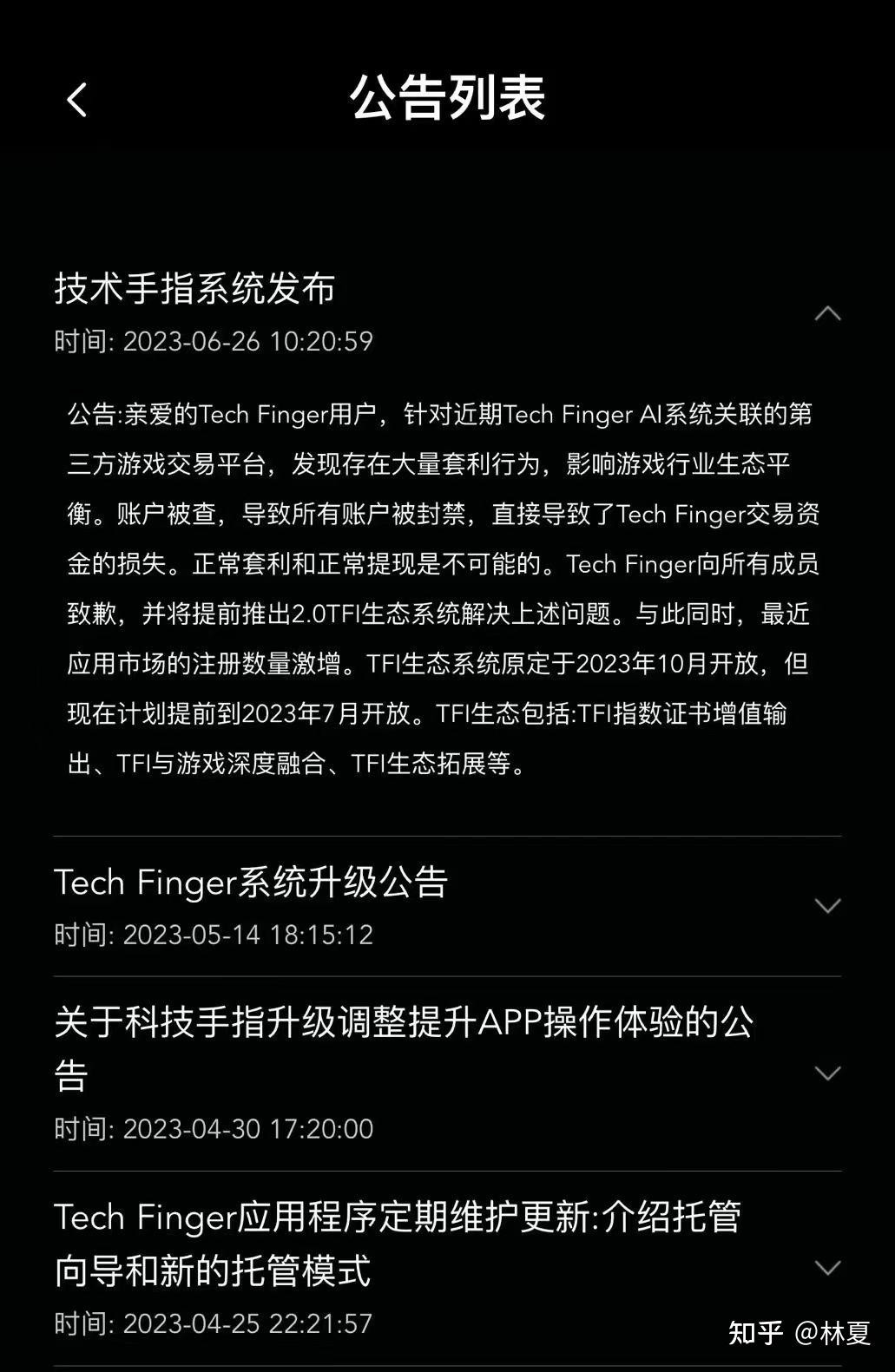
Task: Click the timestamp 2023-05-14 18:15:12
Action: (x=213, y=935)
